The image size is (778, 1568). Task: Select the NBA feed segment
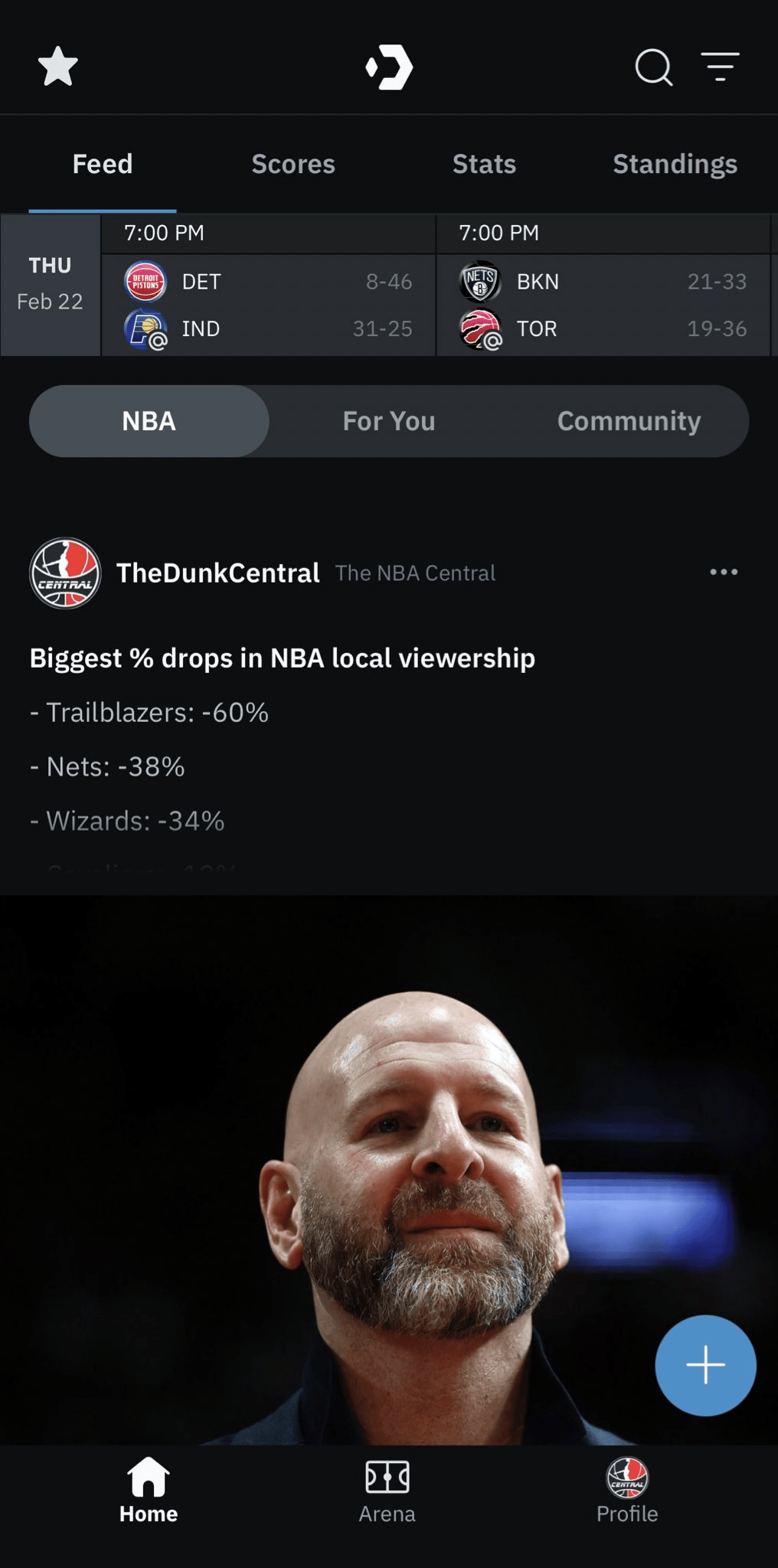tap(149, 421)
